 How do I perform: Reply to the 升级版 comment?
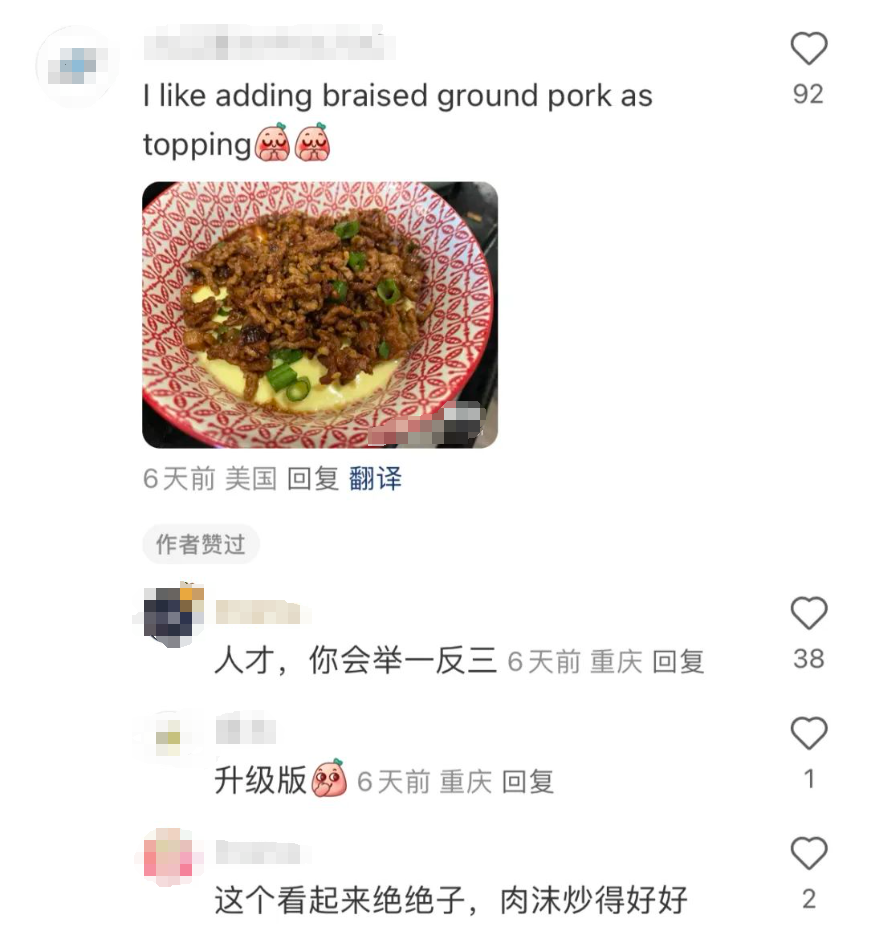click(x=528, y=781)
